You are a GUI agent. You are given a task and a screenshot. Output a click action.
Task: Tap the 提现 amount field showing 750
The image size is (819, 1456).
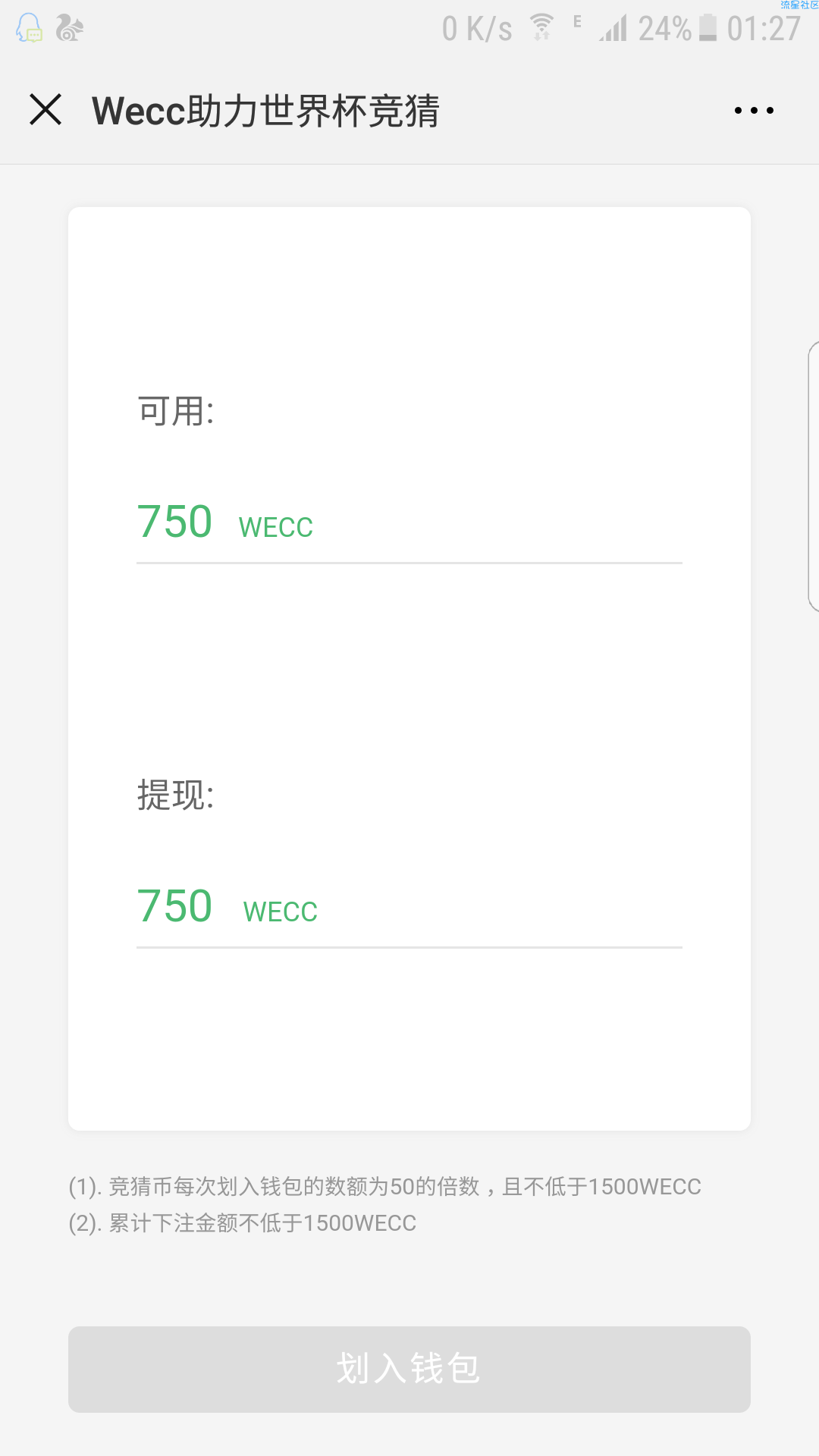pos(409,906)
